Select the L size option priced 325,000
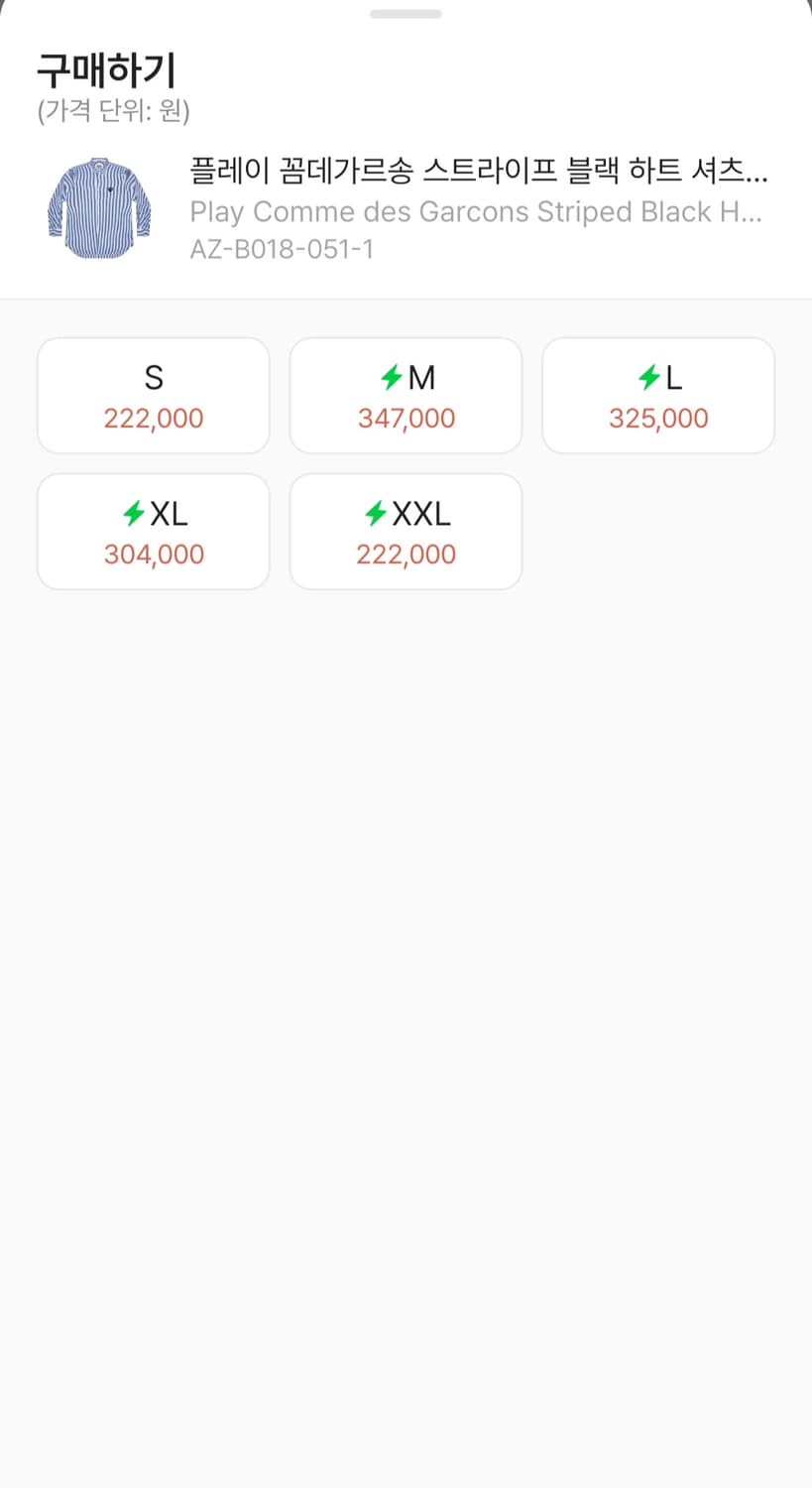The height and width of the screenshot is (1488, 812). click(658, 395)
